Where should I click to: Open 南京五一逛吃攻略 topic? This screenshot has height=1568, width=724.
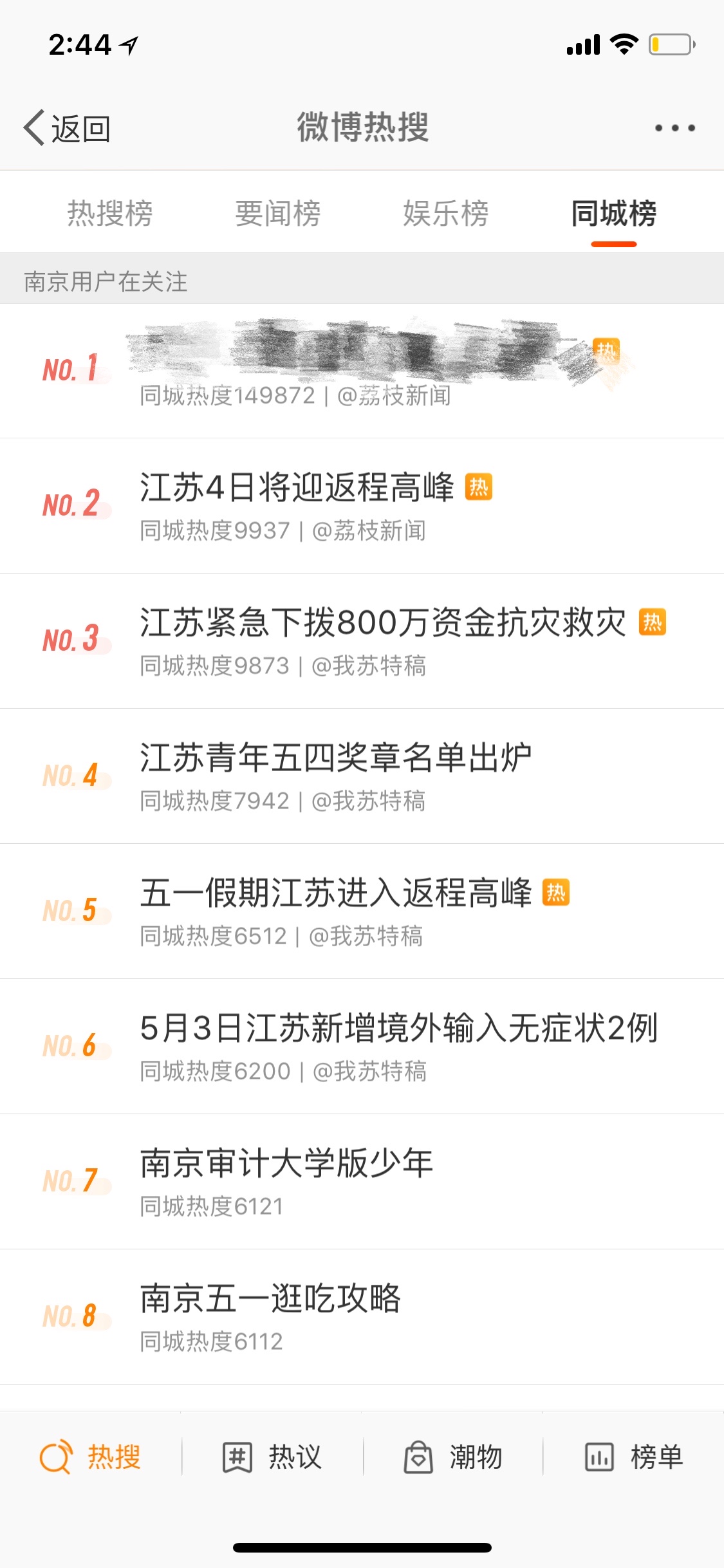coord(271,1299)
